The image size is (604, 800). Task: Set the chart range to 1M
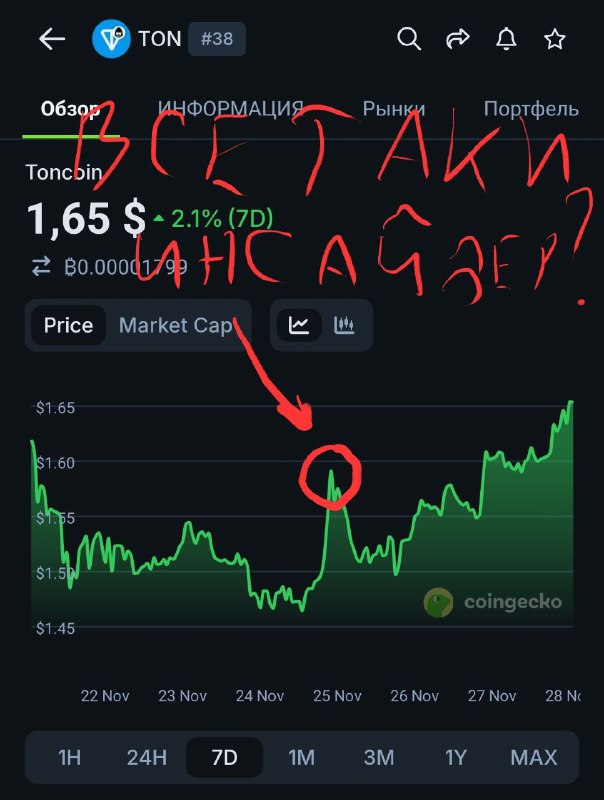[x=301, y=757]
